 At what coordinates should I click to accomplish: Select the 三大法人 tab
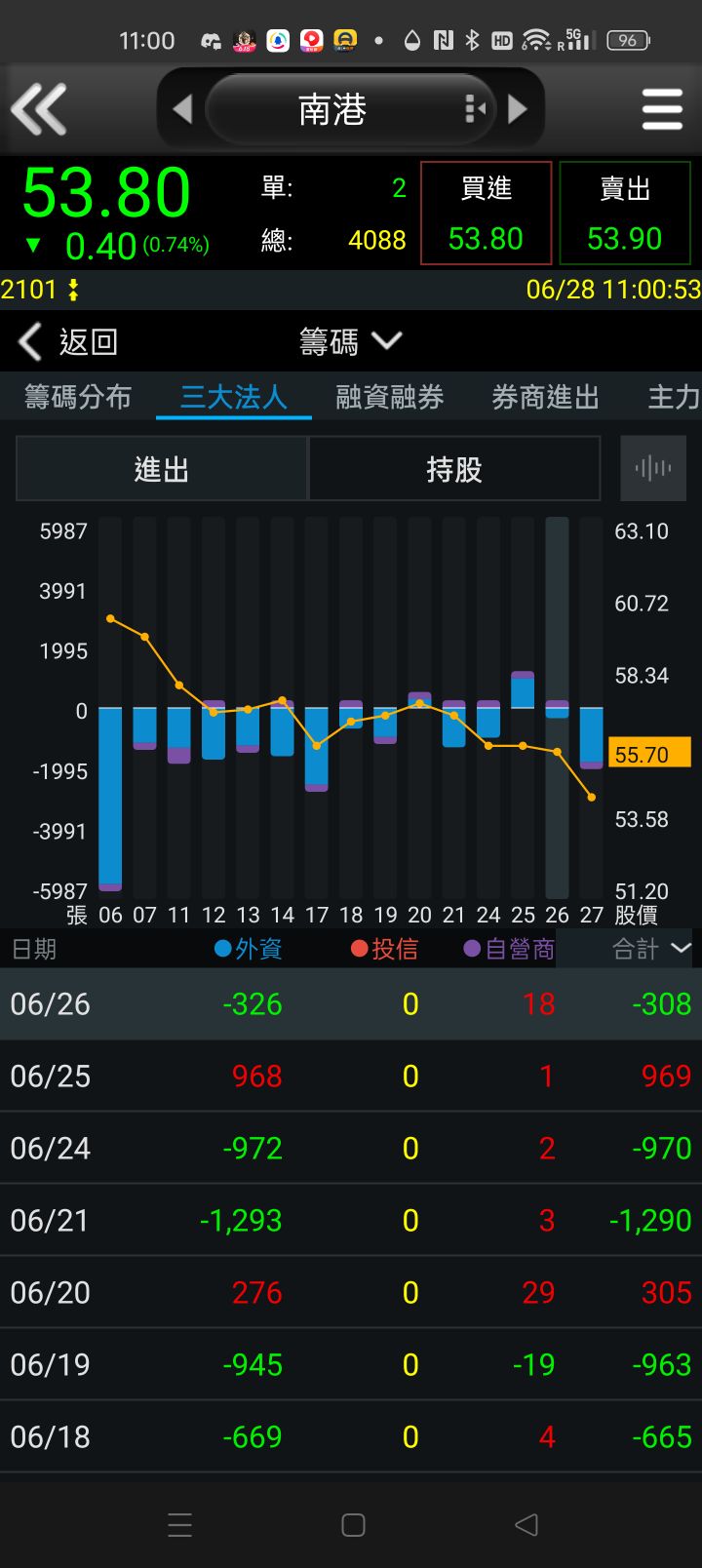pyautogui.click(x=234, y=397)
